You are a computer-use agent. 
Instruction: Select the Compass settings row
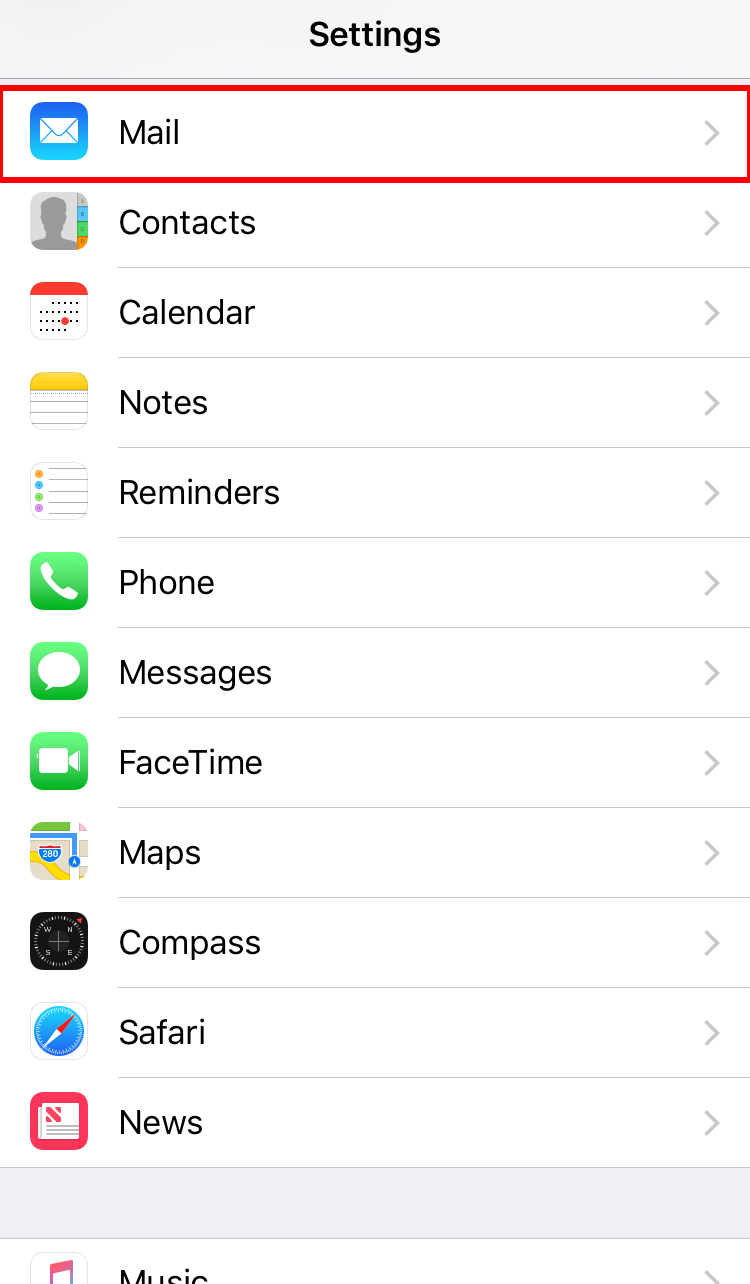pyautogui.click(x=375, y=942)
